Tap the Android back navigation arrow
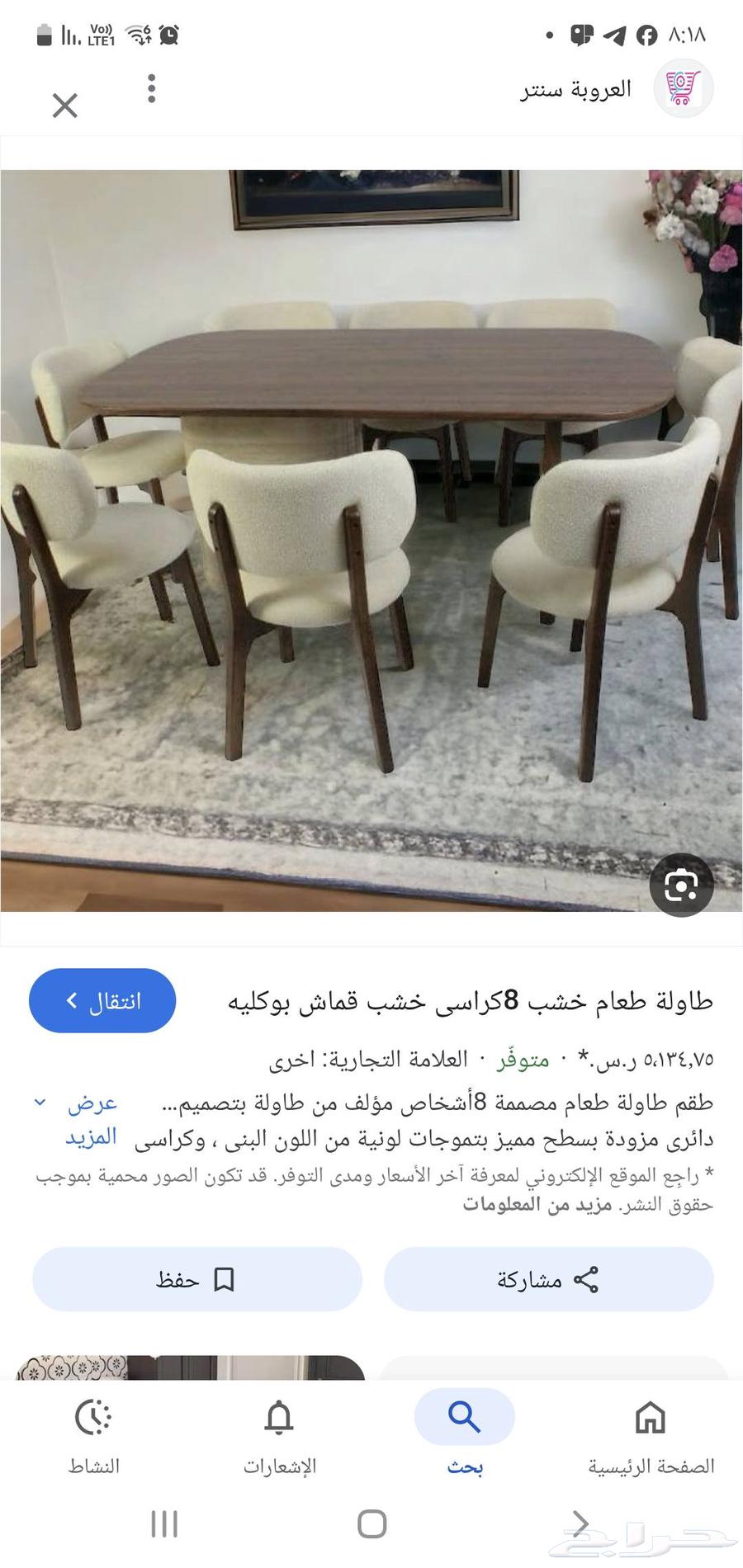 [x=580, y=1524]
